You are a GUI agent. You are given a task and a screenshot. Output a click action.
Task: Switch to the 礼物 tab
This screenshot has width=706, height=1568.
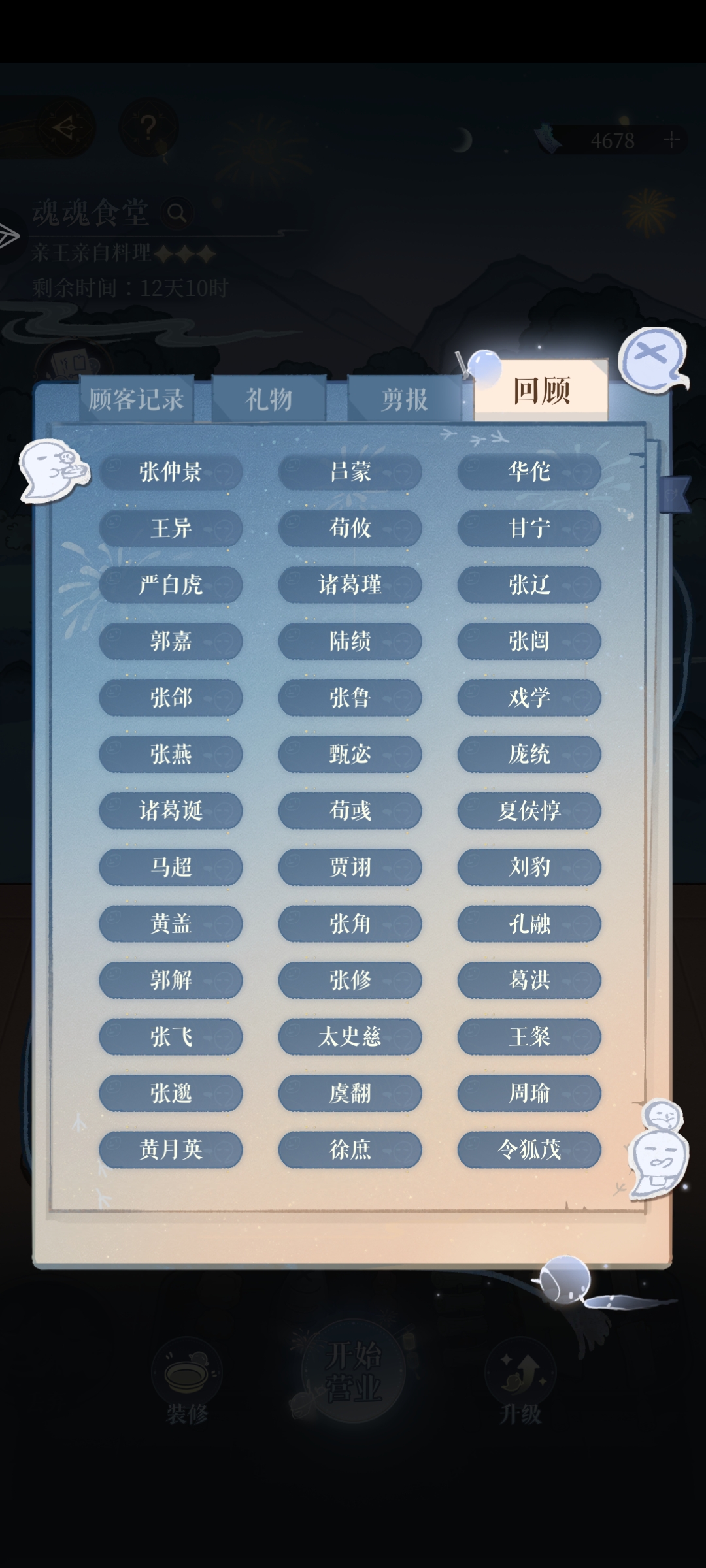pyautogui.click(x=269, y=399)
